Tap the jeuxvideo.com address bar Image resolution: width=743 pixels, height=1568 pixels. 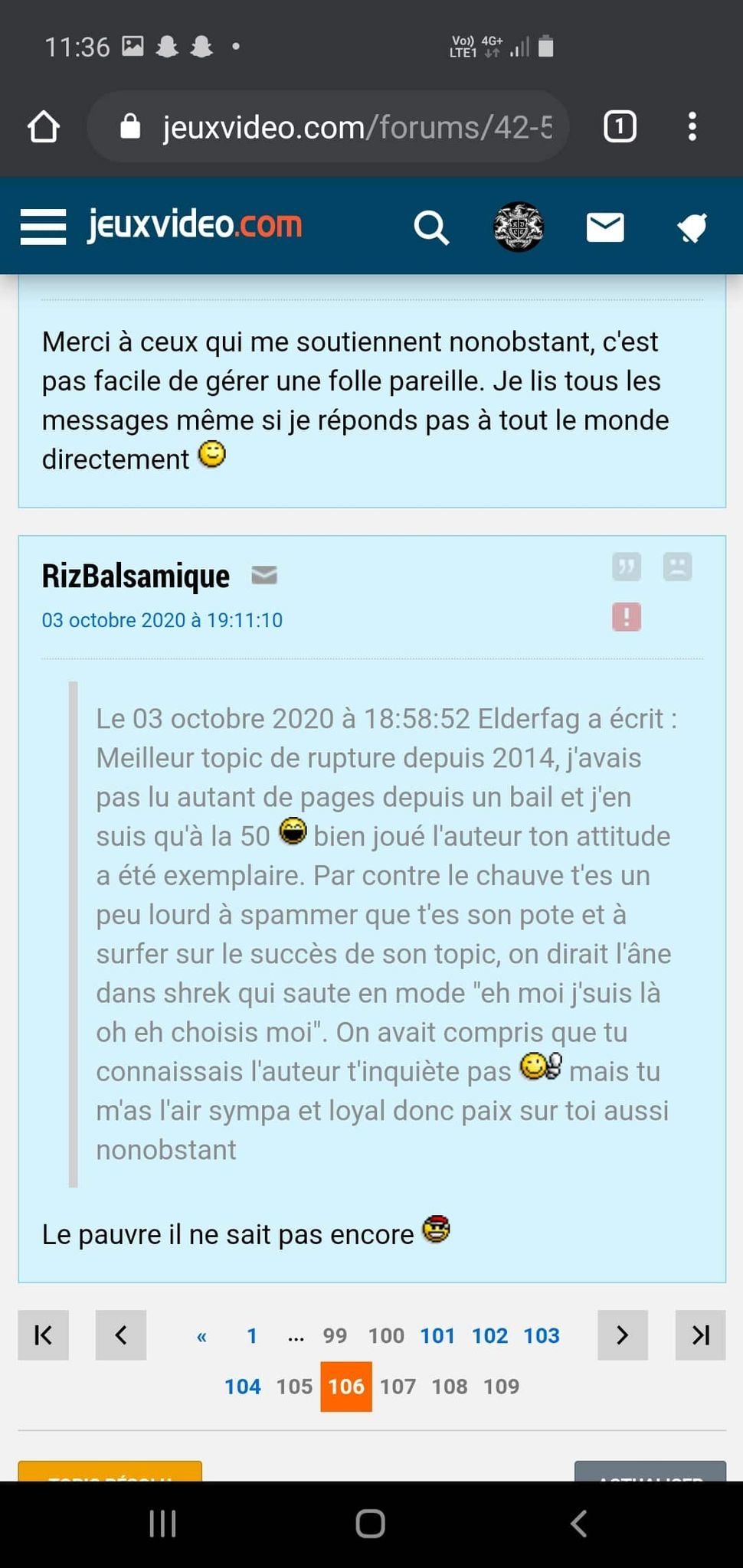coord(329,127)
